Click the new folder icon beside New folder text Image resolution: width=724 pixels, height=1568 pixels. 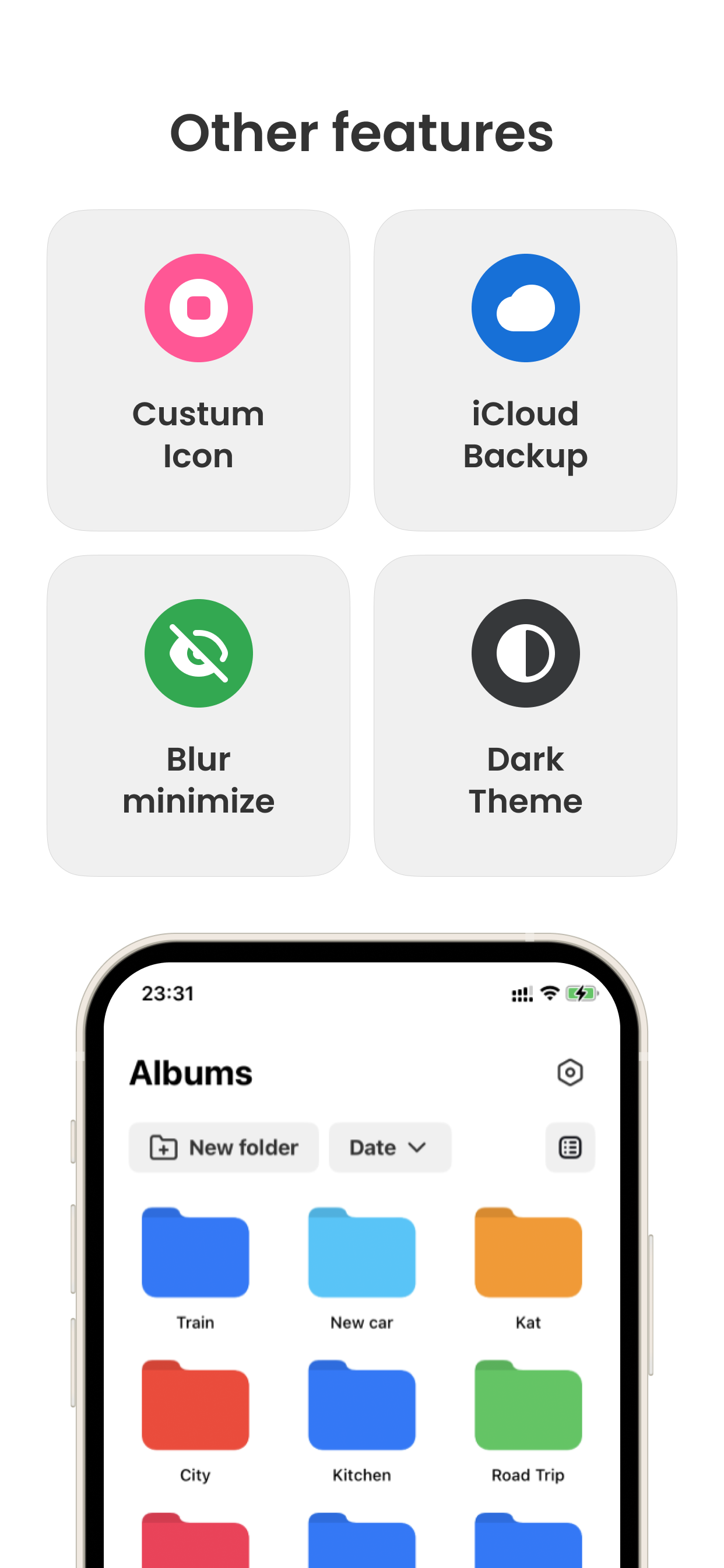pyautogui.click(x=162, y=1147)
